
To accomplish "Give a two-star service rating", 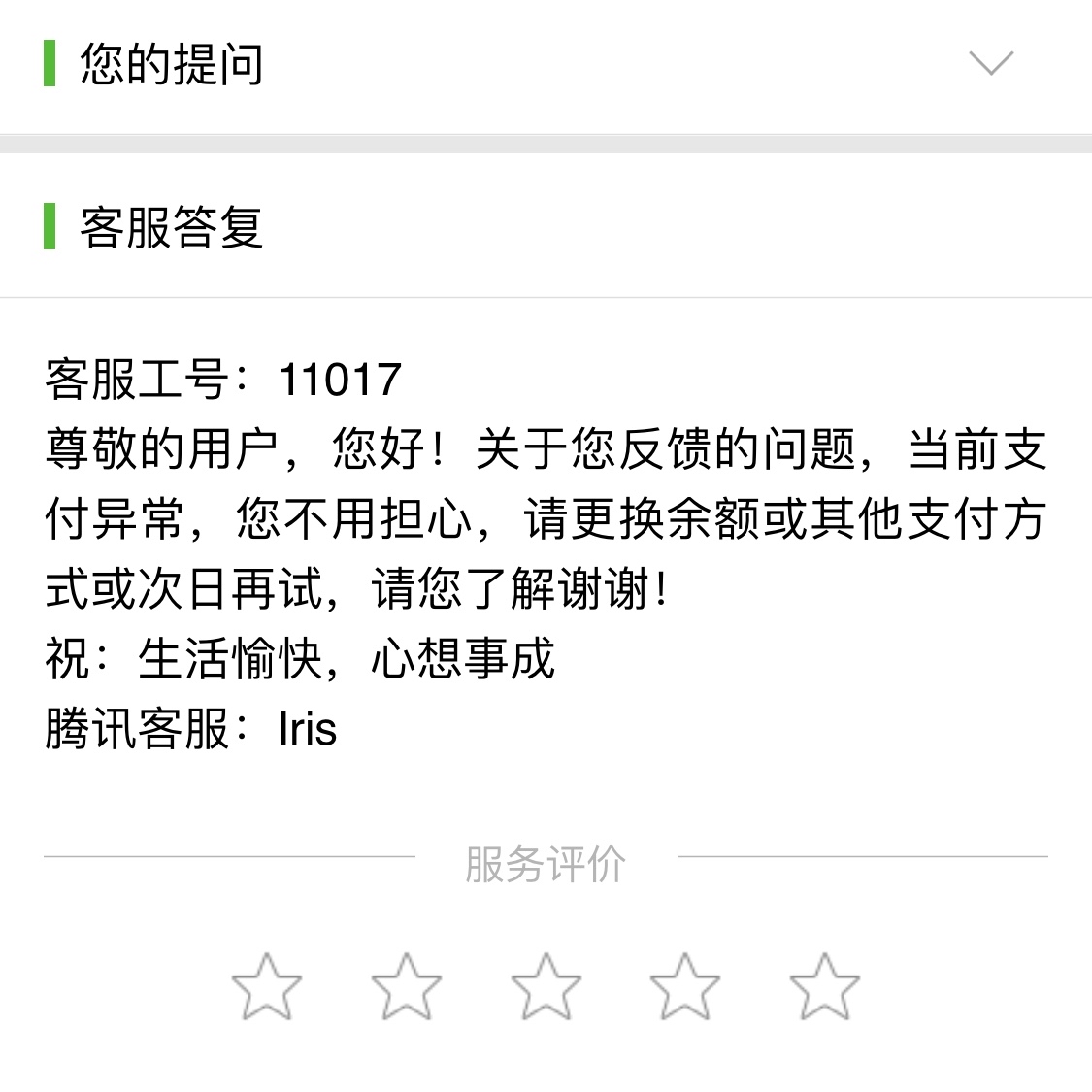I will [407, 986].
